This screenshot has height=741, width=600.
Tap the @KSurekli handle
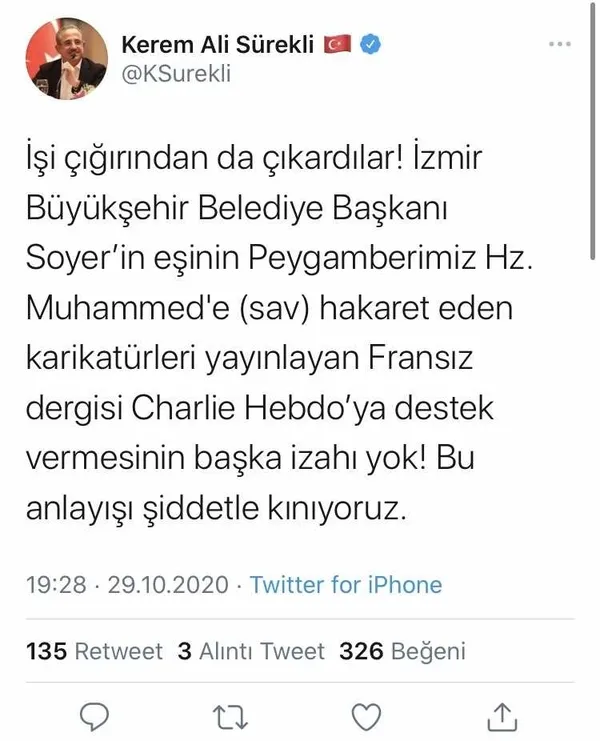pos(174,73)
